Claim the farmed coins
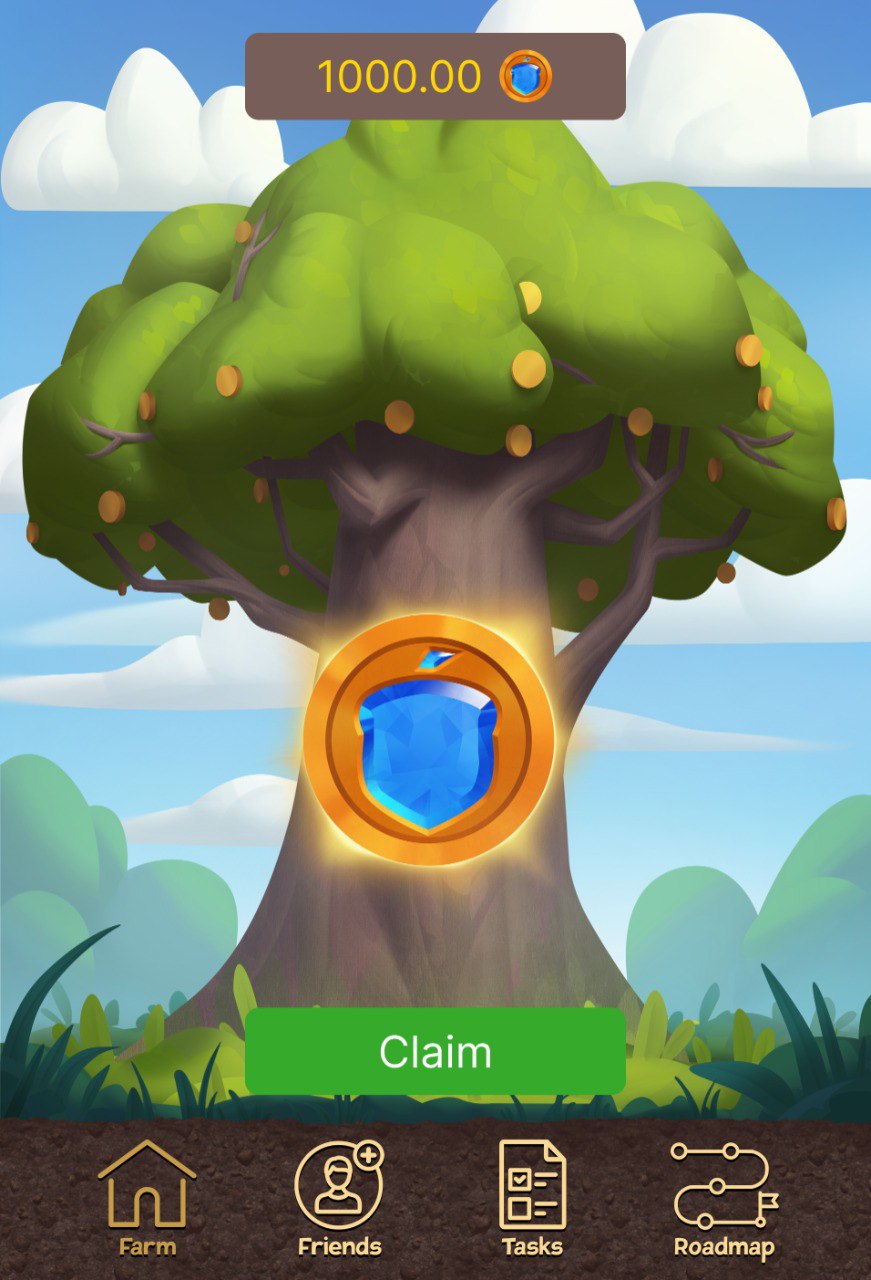The image size is (871, 1280). click(x=435, y=1052)
